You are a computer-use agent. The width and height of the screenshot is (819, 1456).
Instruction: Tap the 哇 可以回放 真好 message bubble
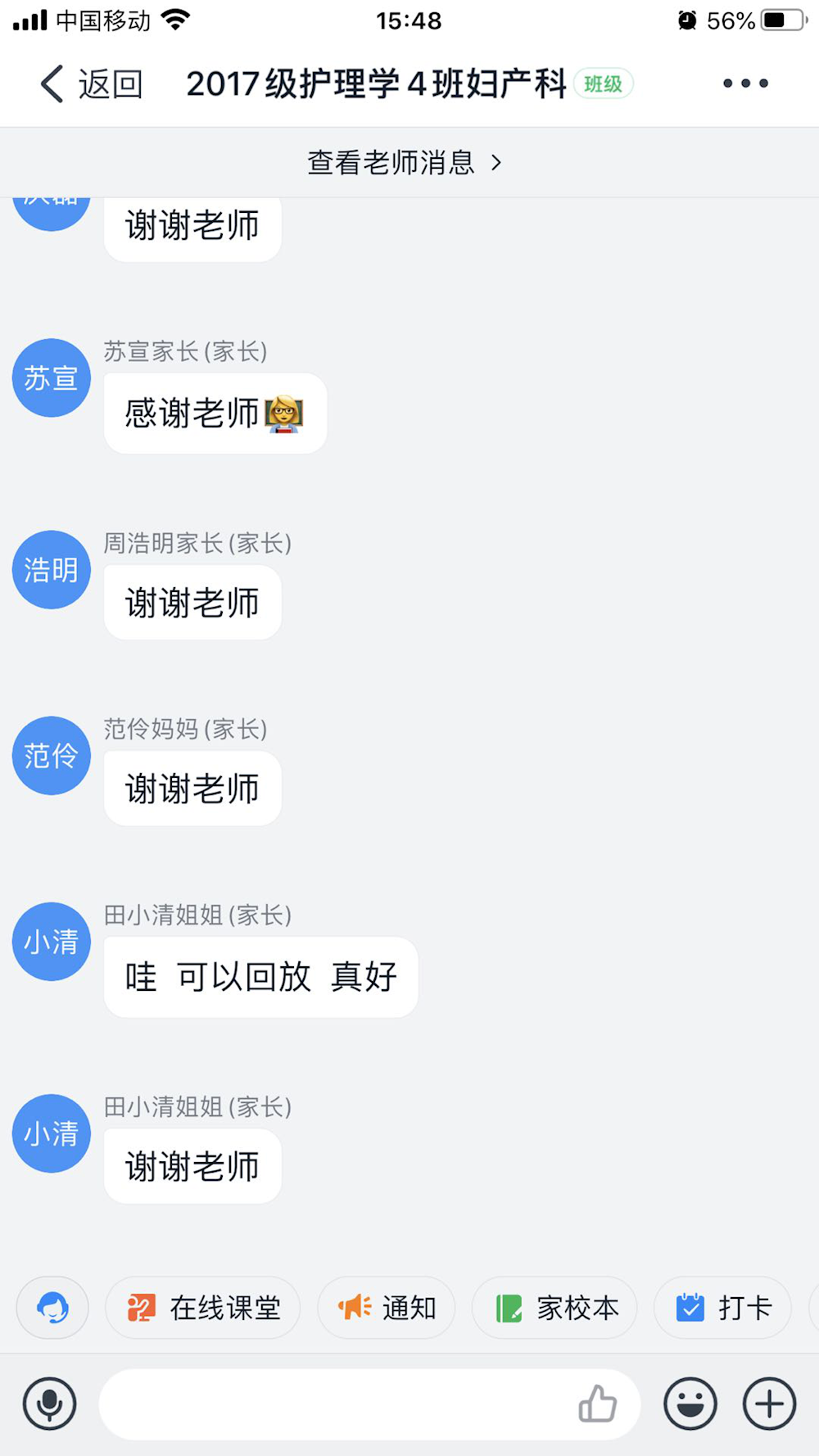[260, 976]
